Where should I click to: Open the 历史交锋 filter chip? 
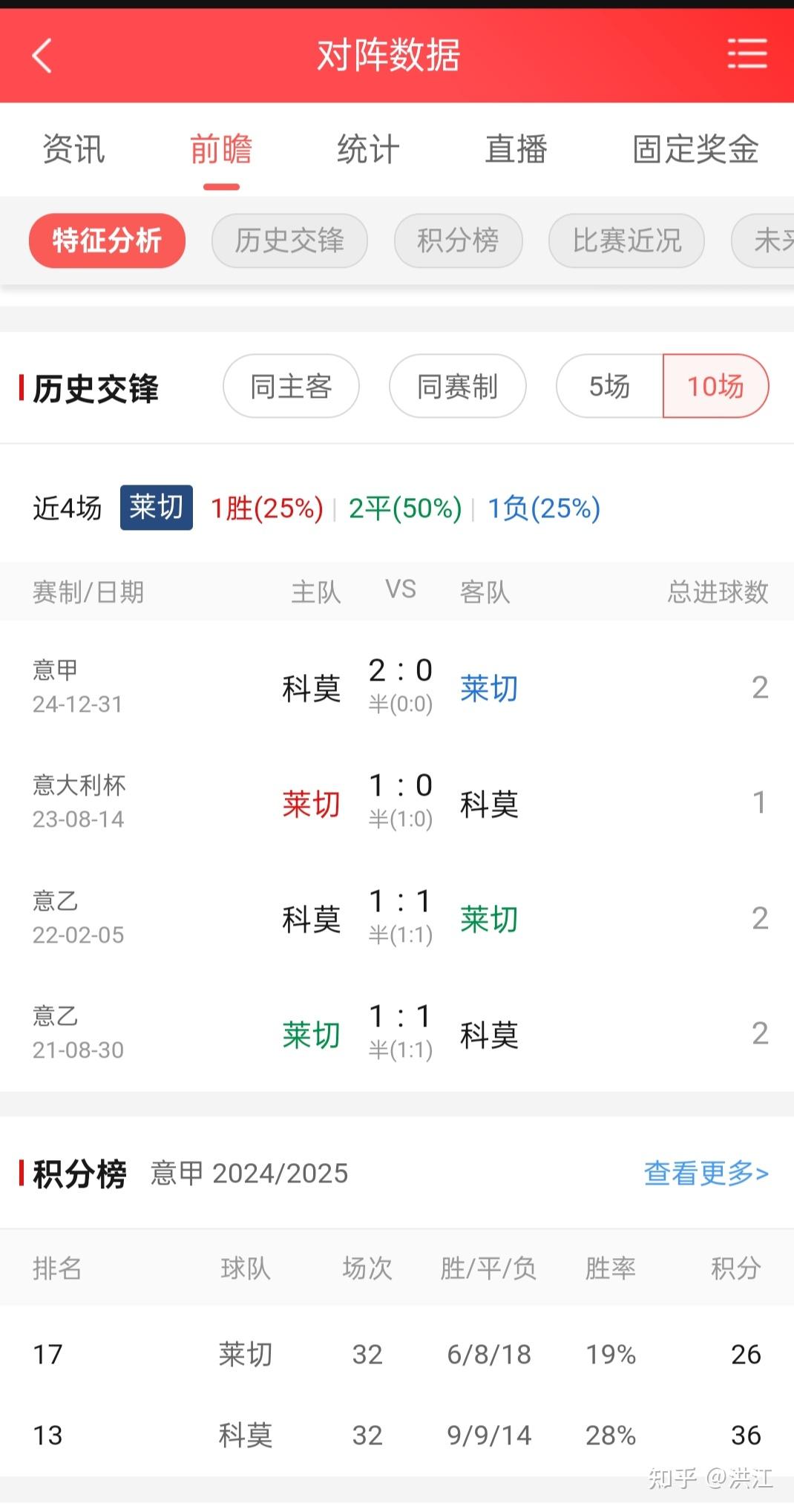(x=289, y=240)
